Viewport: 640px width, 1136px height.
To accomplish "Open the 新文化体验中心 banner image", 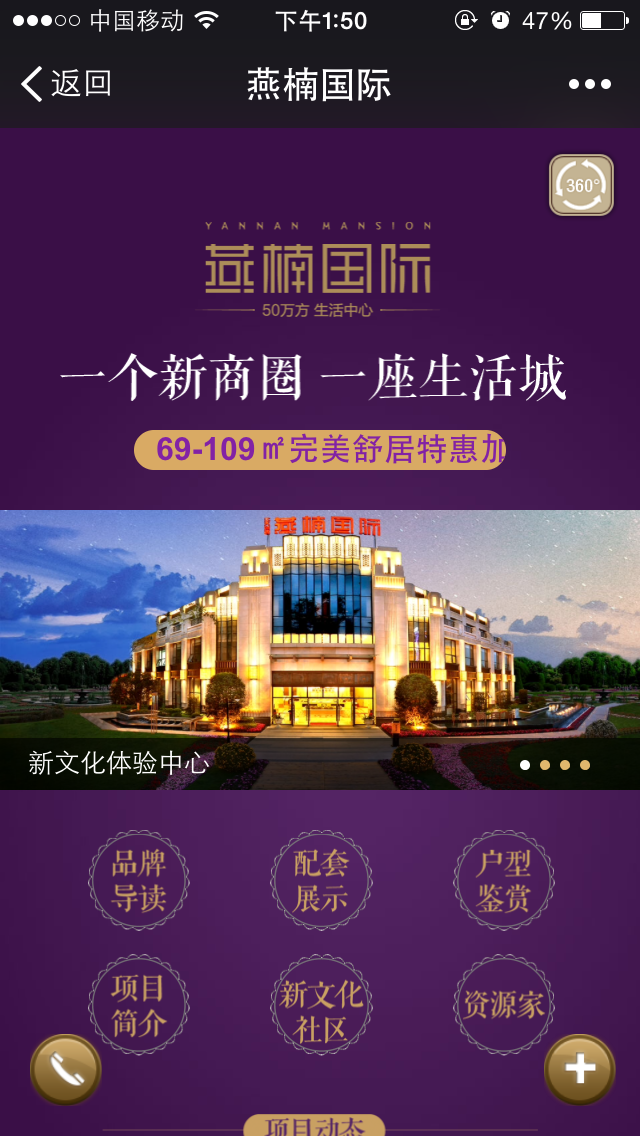I will point(320,650).
